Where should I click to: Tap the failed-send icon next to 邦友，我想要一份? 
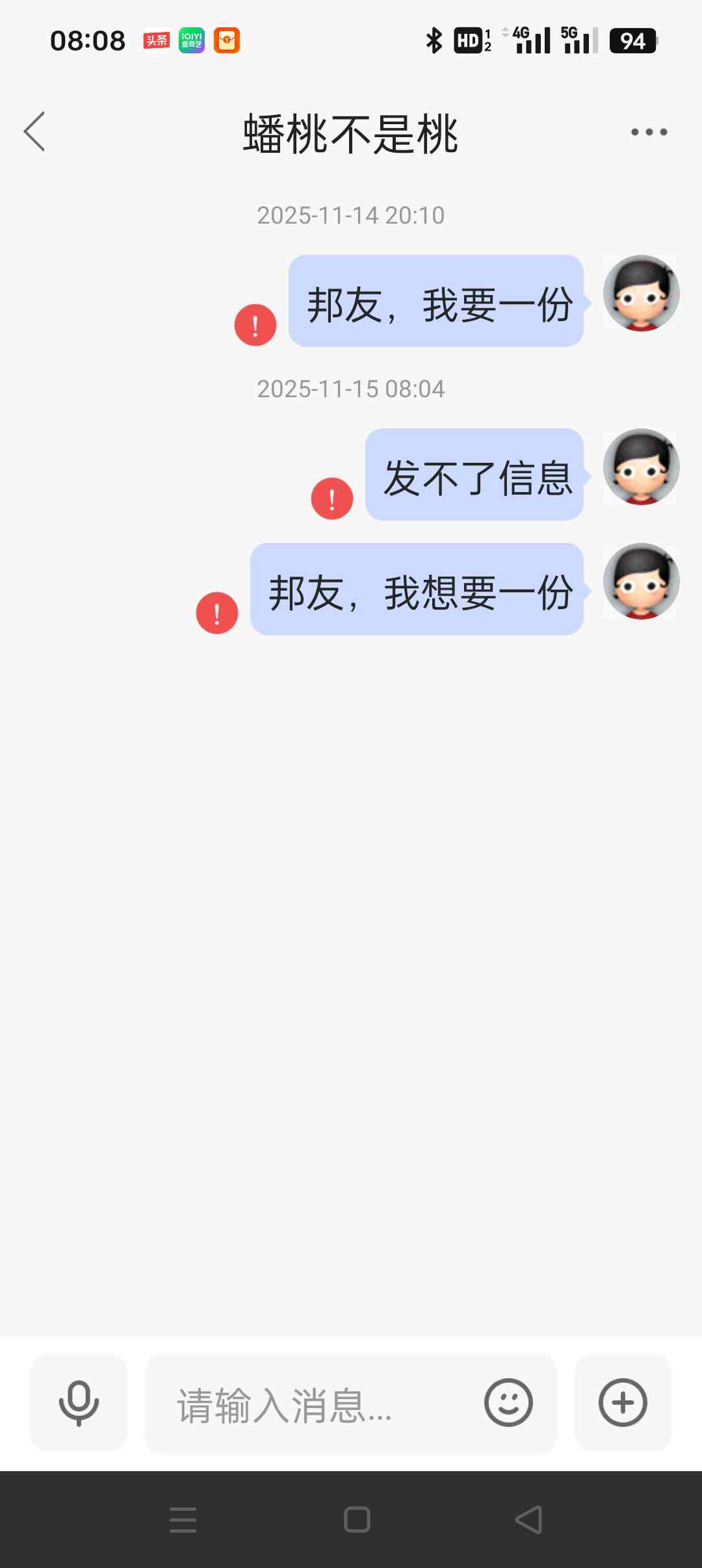217,613
